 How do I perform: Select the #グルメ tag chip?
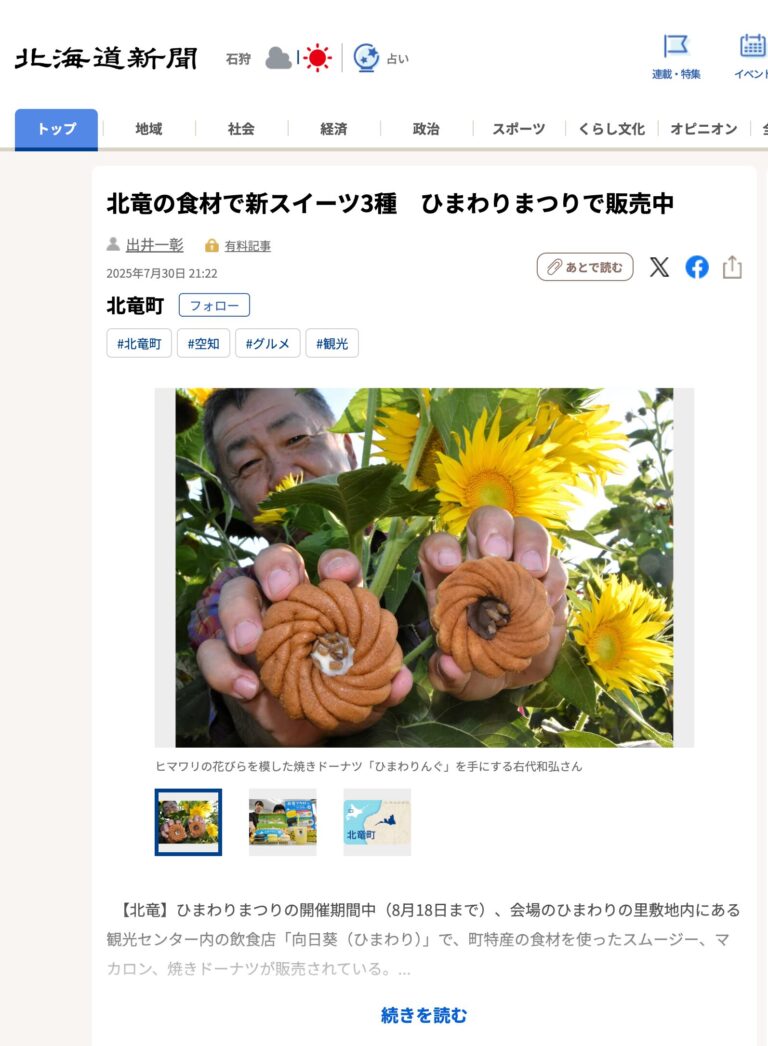pos(267,343)
